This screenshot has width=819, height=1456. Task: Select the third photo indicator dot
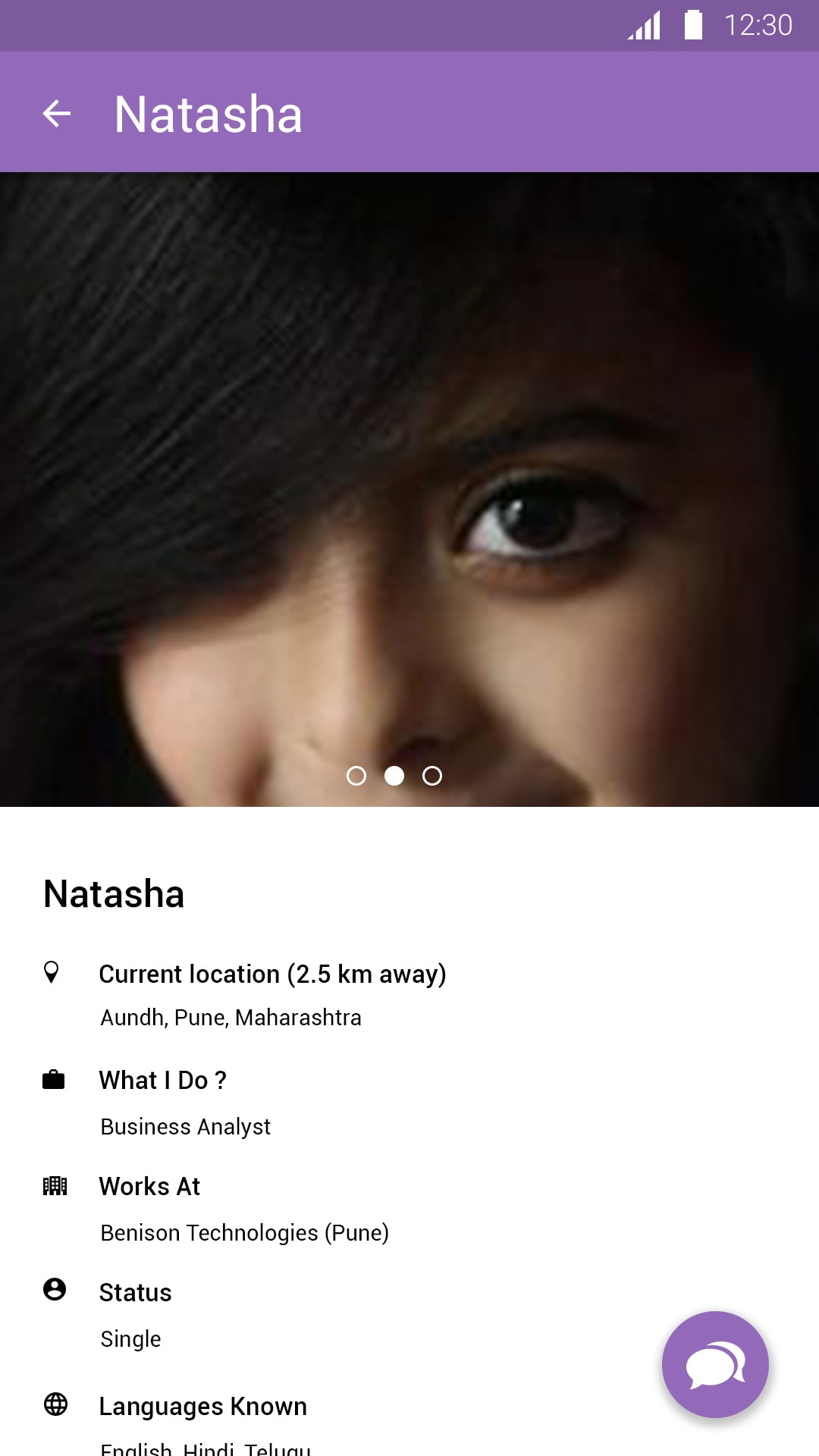[432, 776]
